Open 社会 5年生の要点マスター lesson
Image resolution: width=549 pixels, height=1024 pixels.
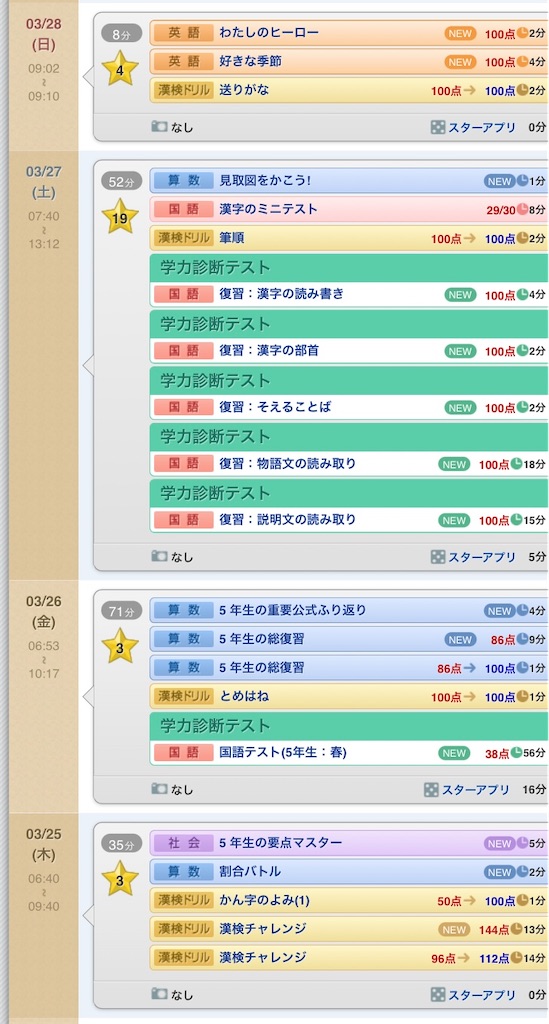point(349,843)
